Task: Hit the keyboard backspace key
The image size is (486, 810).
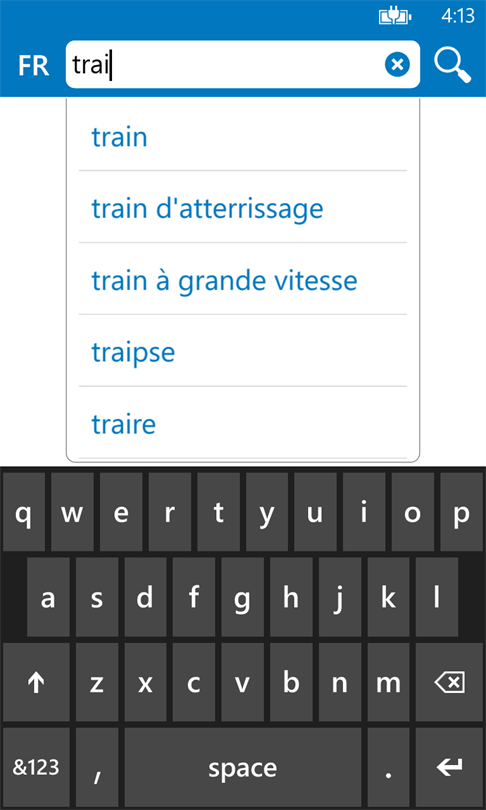Action: [x=449, y=682]
